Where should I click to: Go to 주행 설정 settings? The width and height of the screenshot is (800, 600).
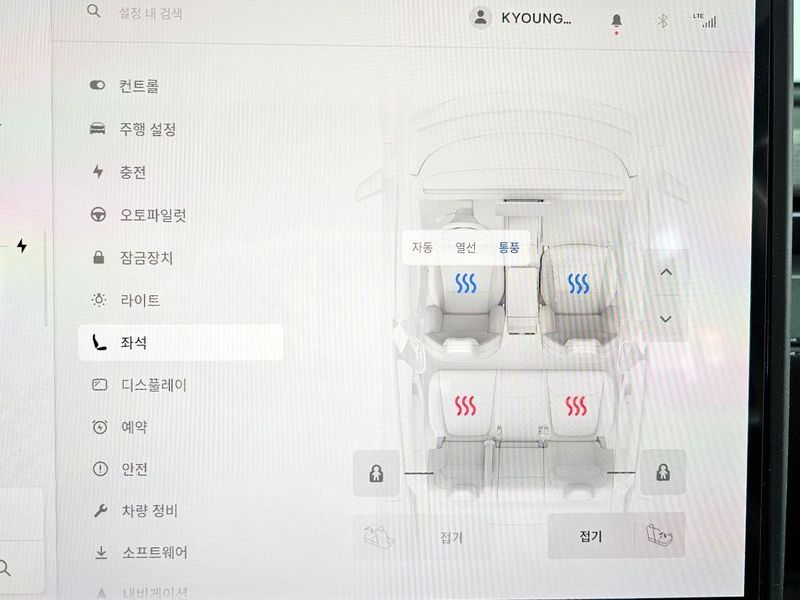click(x=147, y=129)
